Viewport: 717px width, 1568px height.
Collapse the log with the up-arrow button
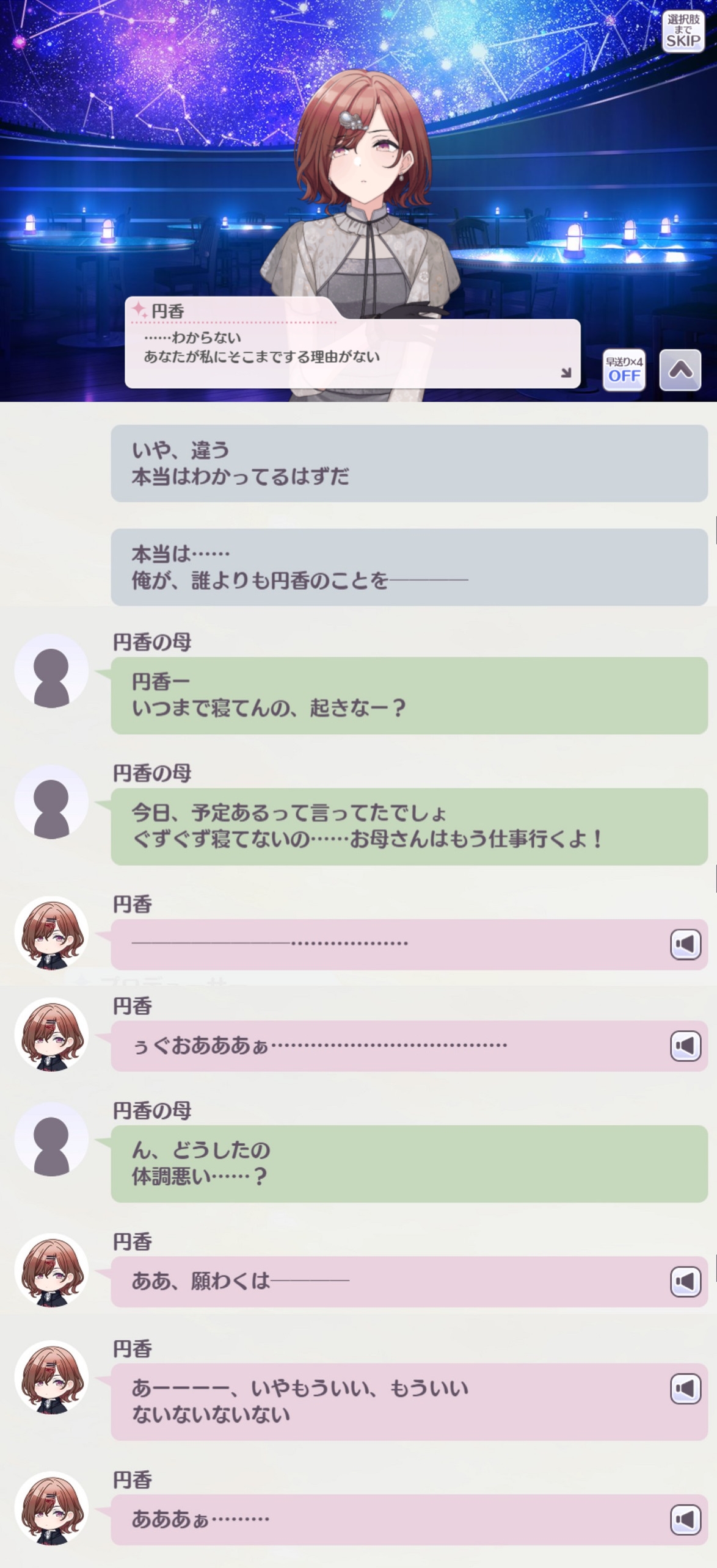(680, 370)
